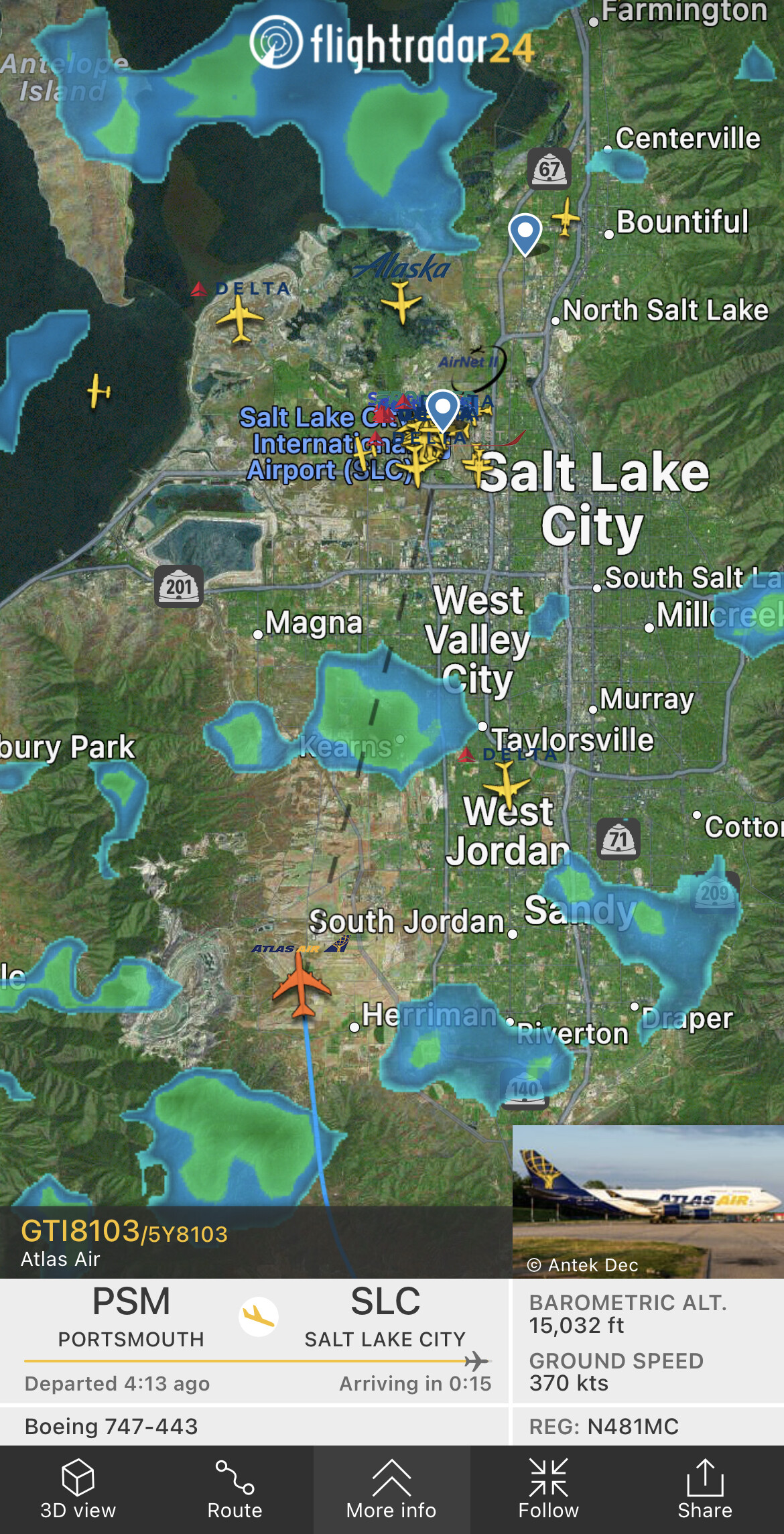
Task: Select the Alaska aircraft on the map
Action: point(401,301)
